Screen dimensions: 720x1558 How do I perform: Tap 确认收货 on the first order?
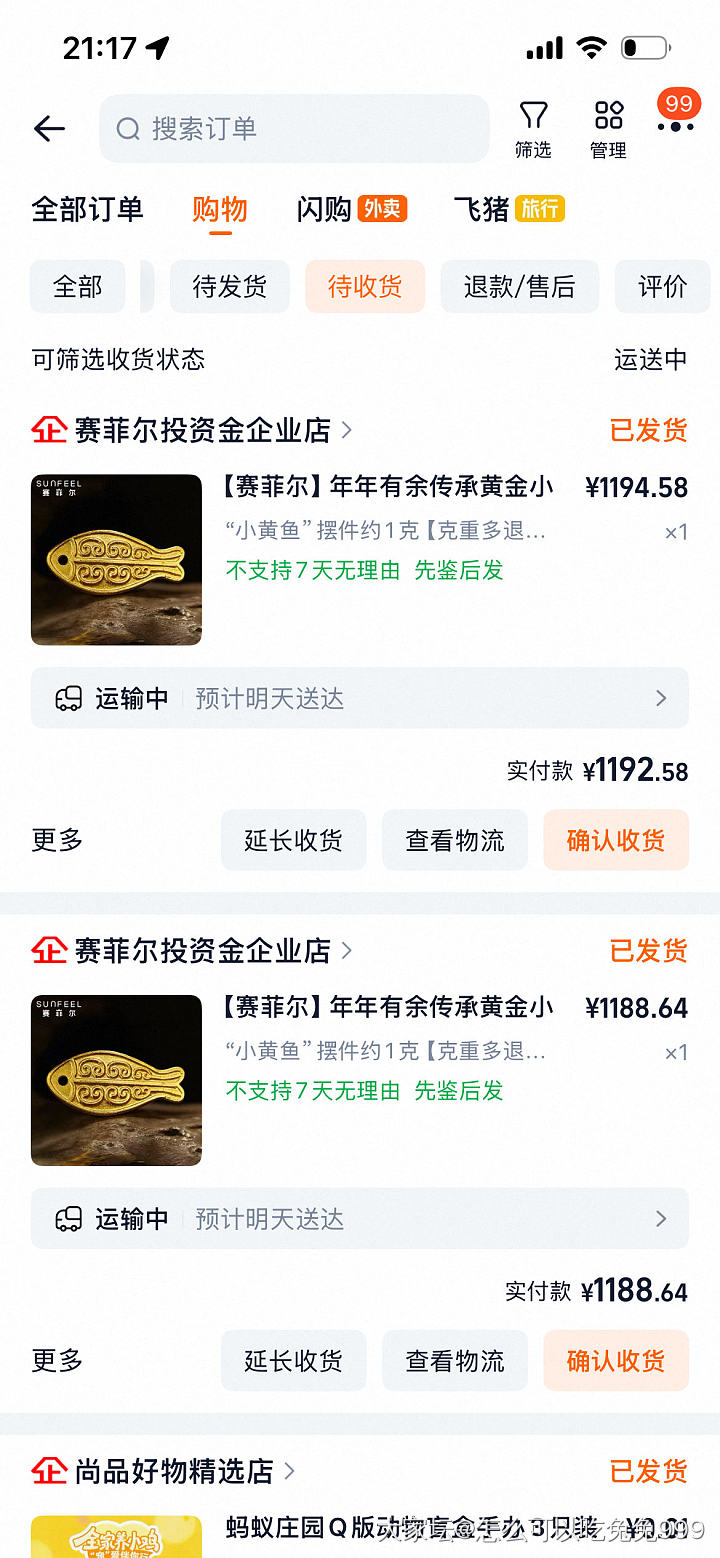(x=615, y=840)
